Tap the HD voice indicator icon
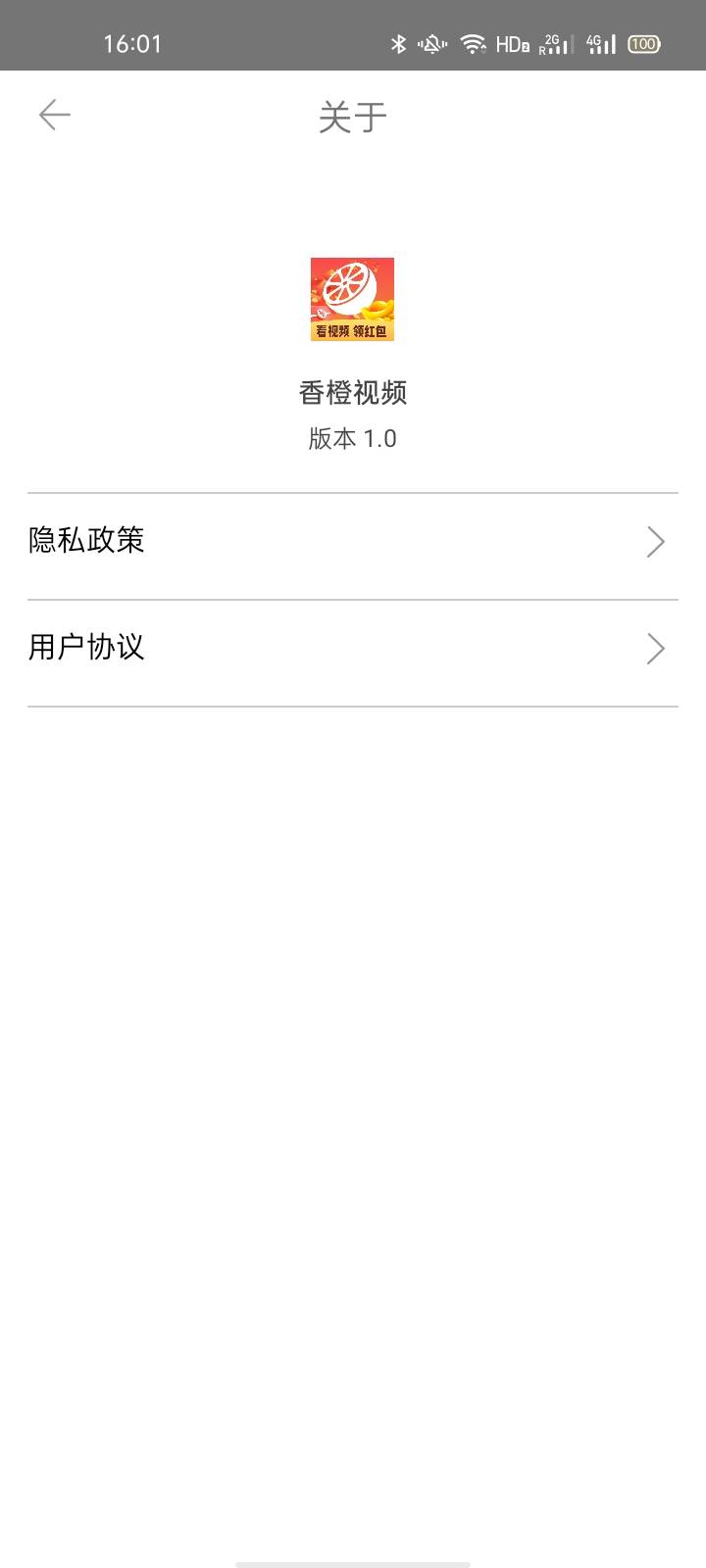Image resolution: width=706 pixels, height=1568 pixels. pyautogui.click(x=511, y=43)
